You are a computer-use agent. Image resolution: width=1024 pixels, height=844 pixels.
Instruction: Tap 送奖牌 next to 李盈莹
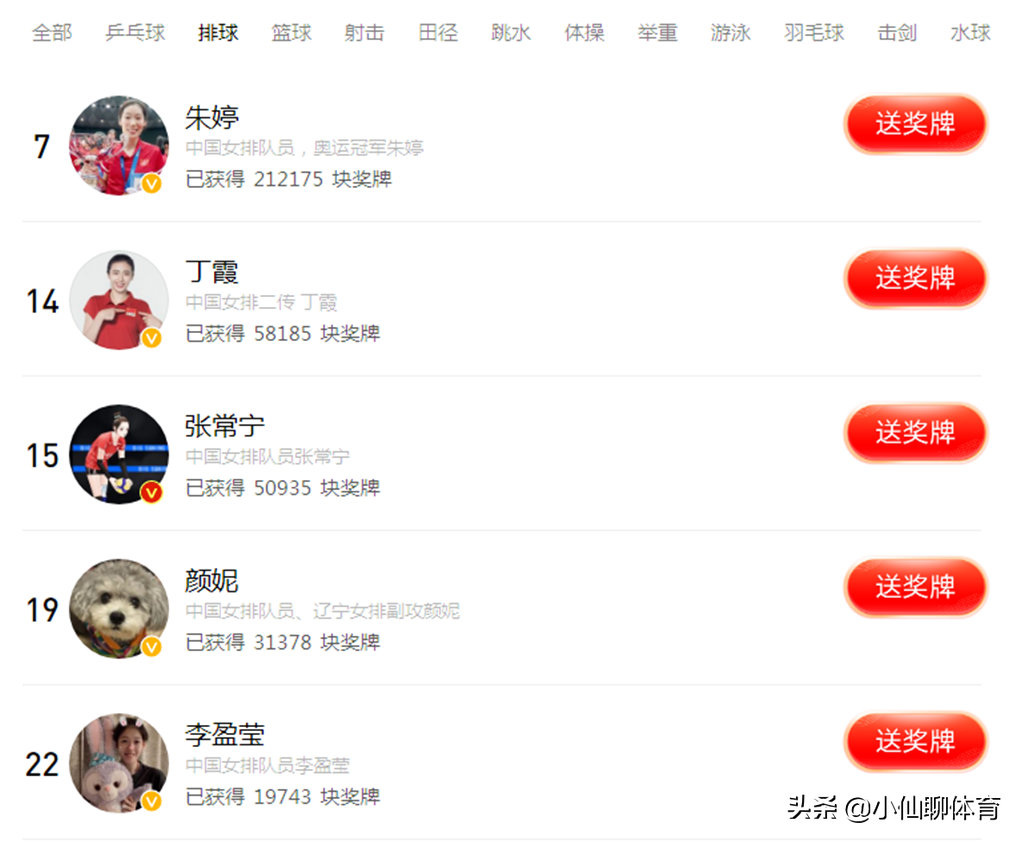915,741
